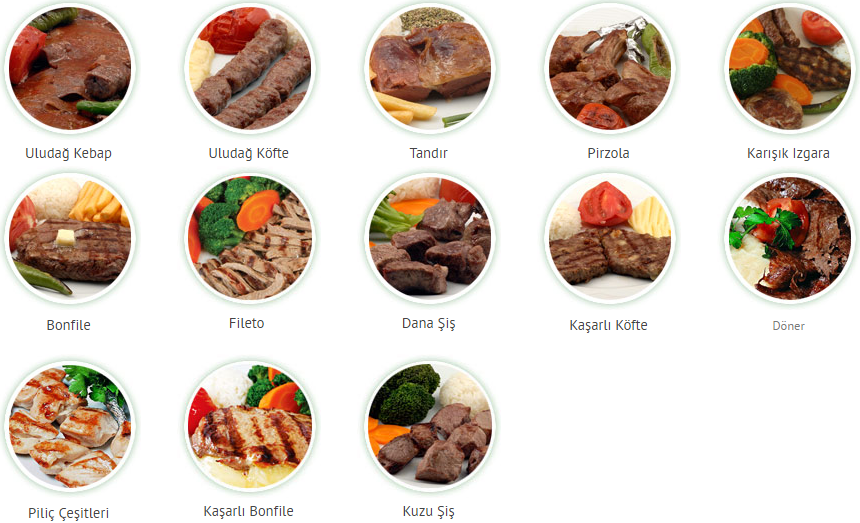Tap the Döner tile
Viewport: 860px width, 523px height.
click(x=789, y=238)
